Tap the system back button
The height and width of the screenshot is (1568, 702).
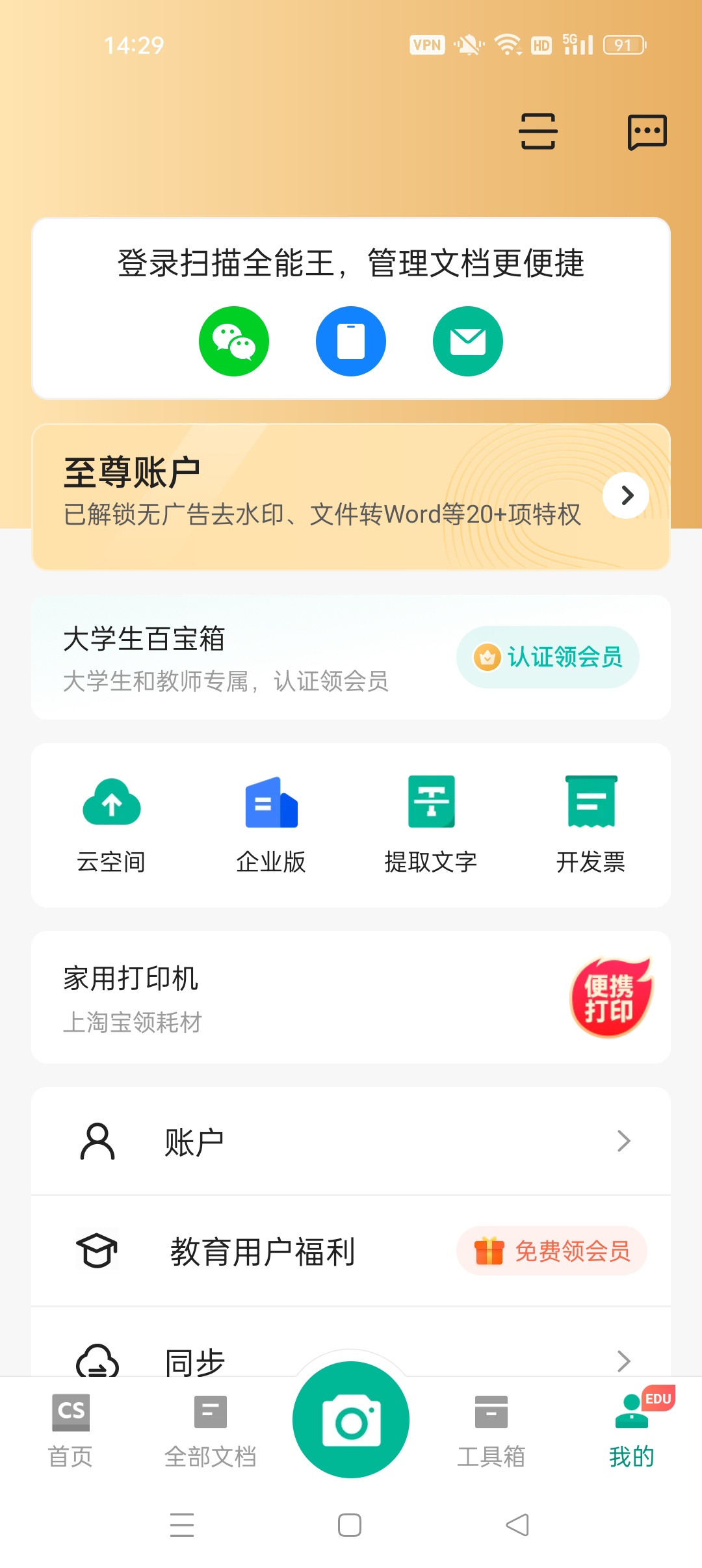pyautogui.click(x=518, y=1525)
